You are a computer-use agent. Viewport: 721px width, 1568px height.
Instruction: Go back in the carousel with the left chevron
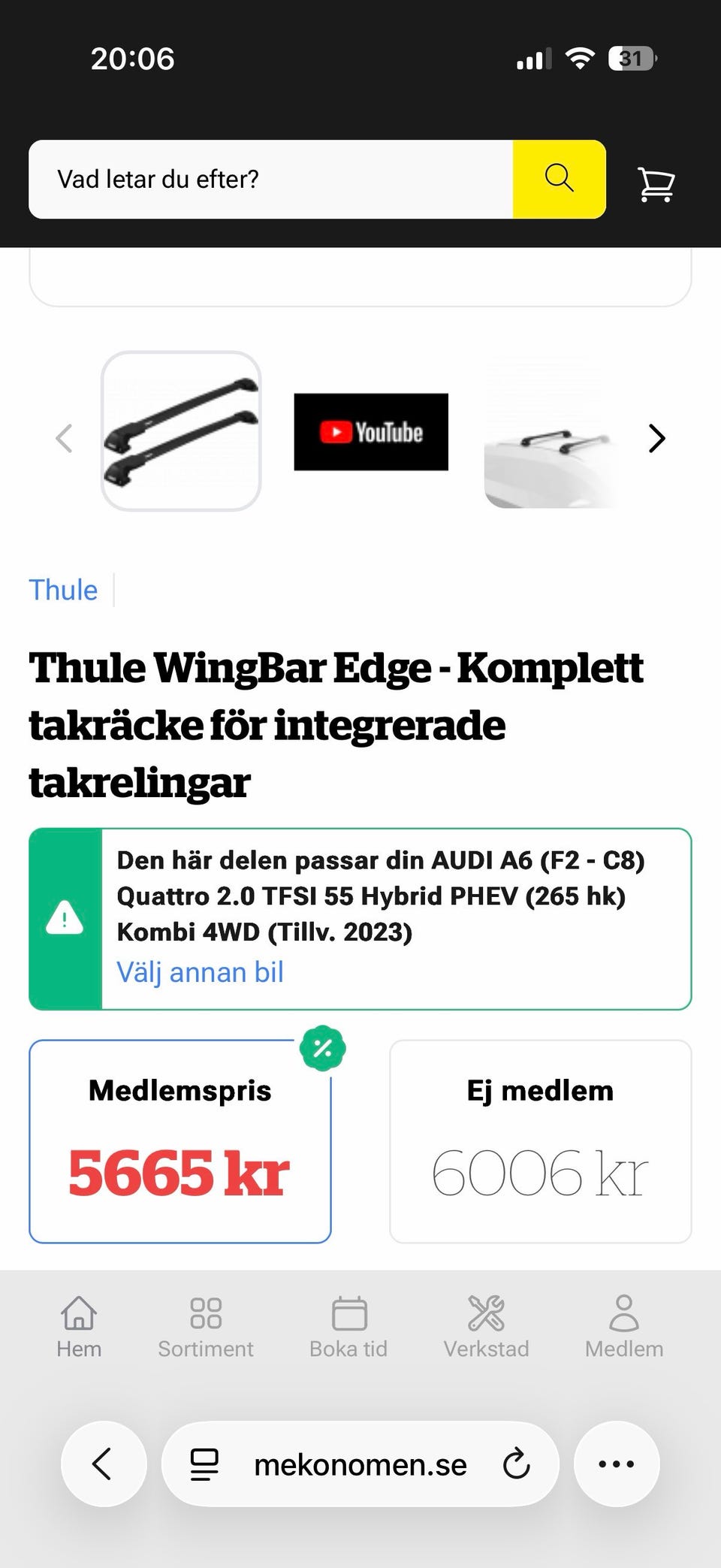(x=65, y=438)
